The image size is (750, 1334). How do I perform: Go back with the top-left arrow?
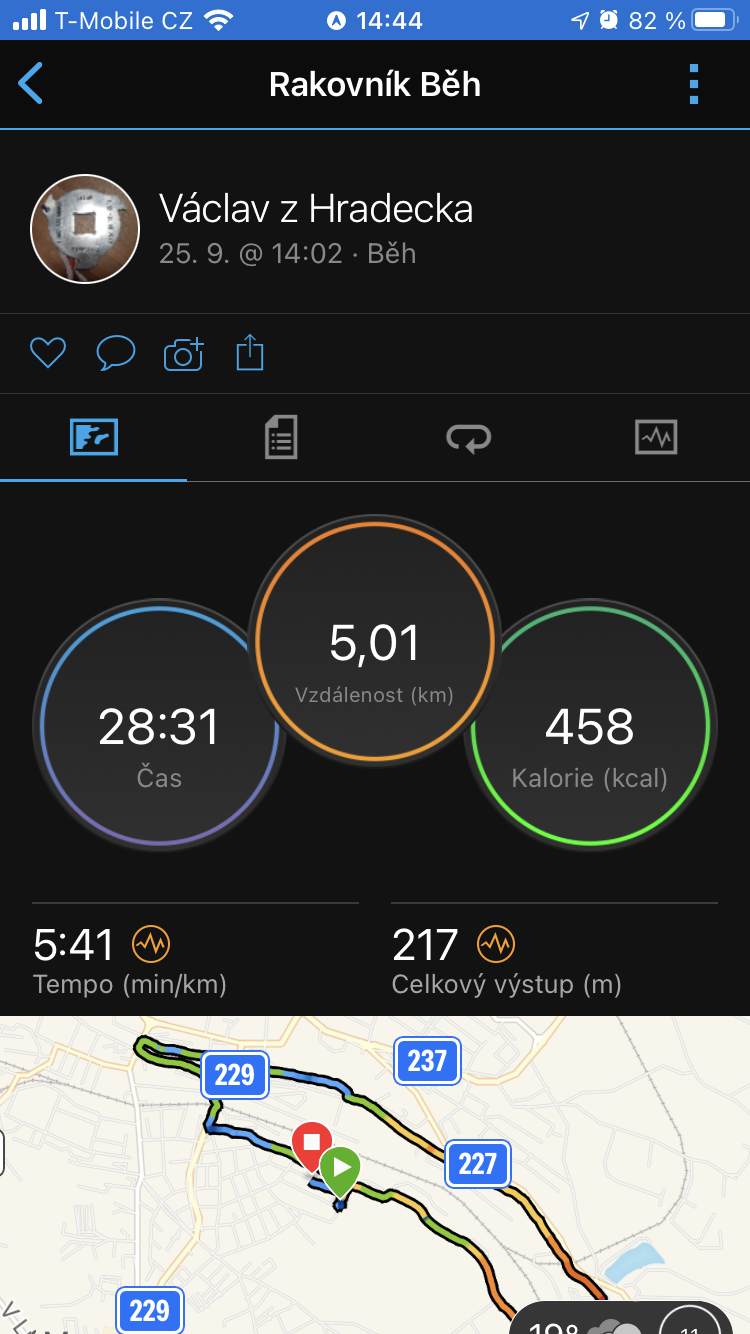tap(31, 84)
